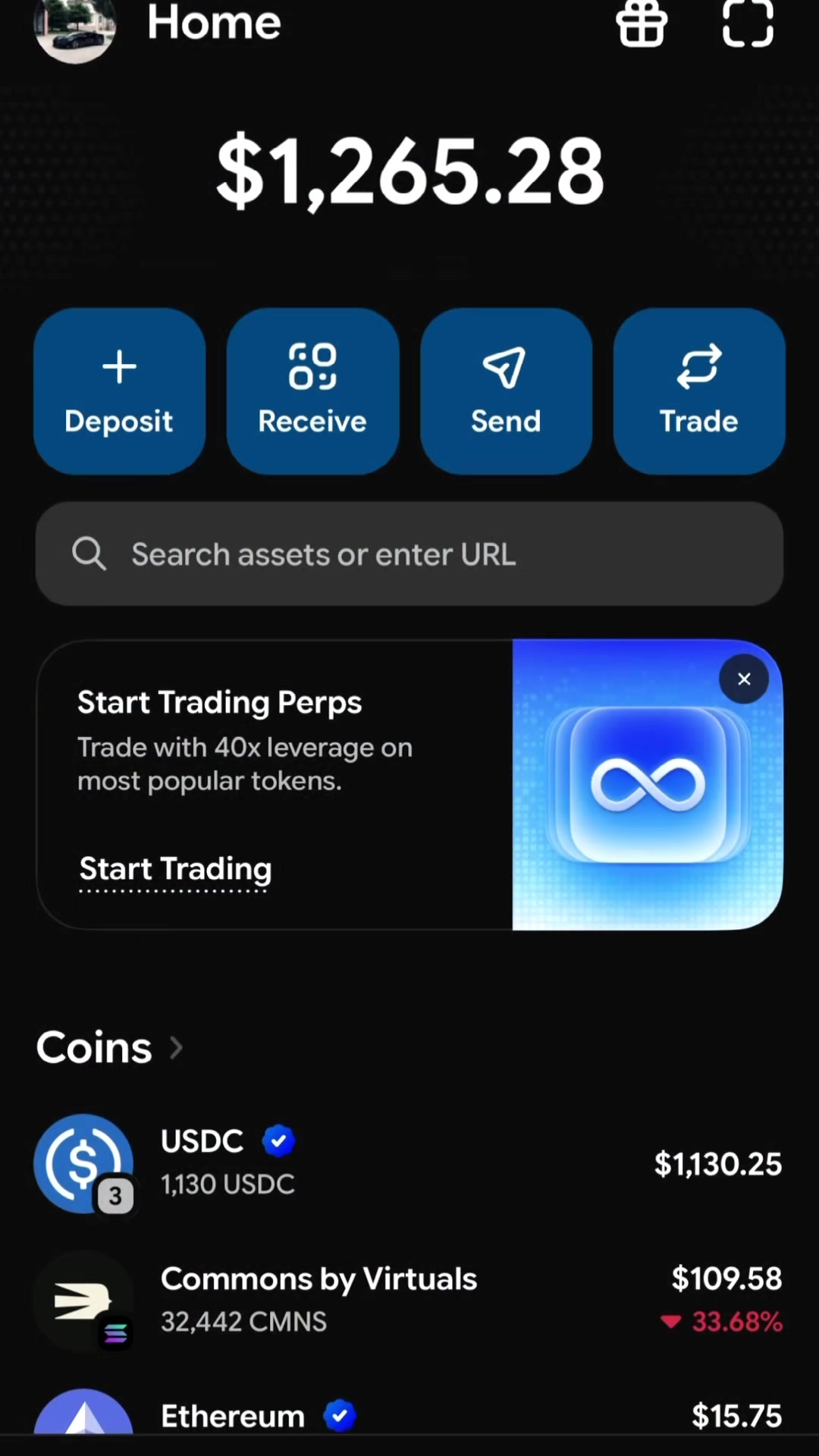Open the Trade button
This screenshot has height=1456, width=819.
(699, 391)
